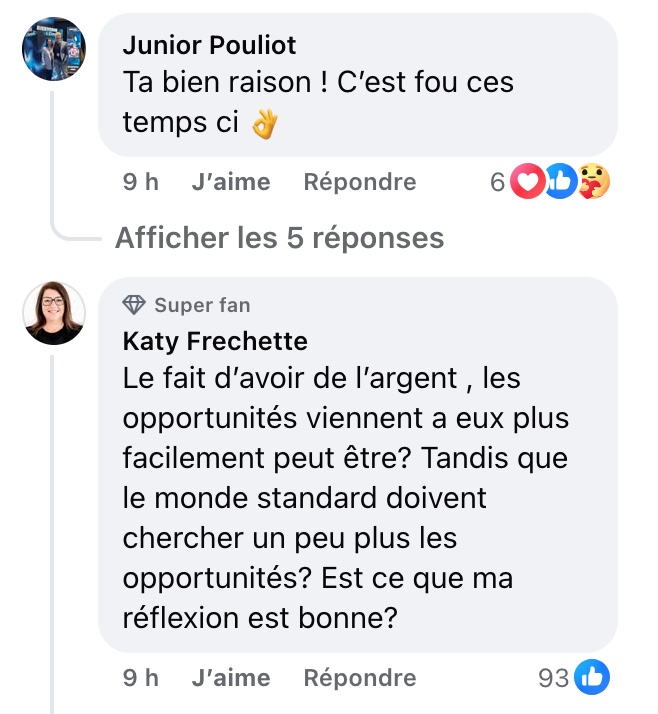
Task: Open Junior Pouliot's profile picture
Action: click(53, 49)
